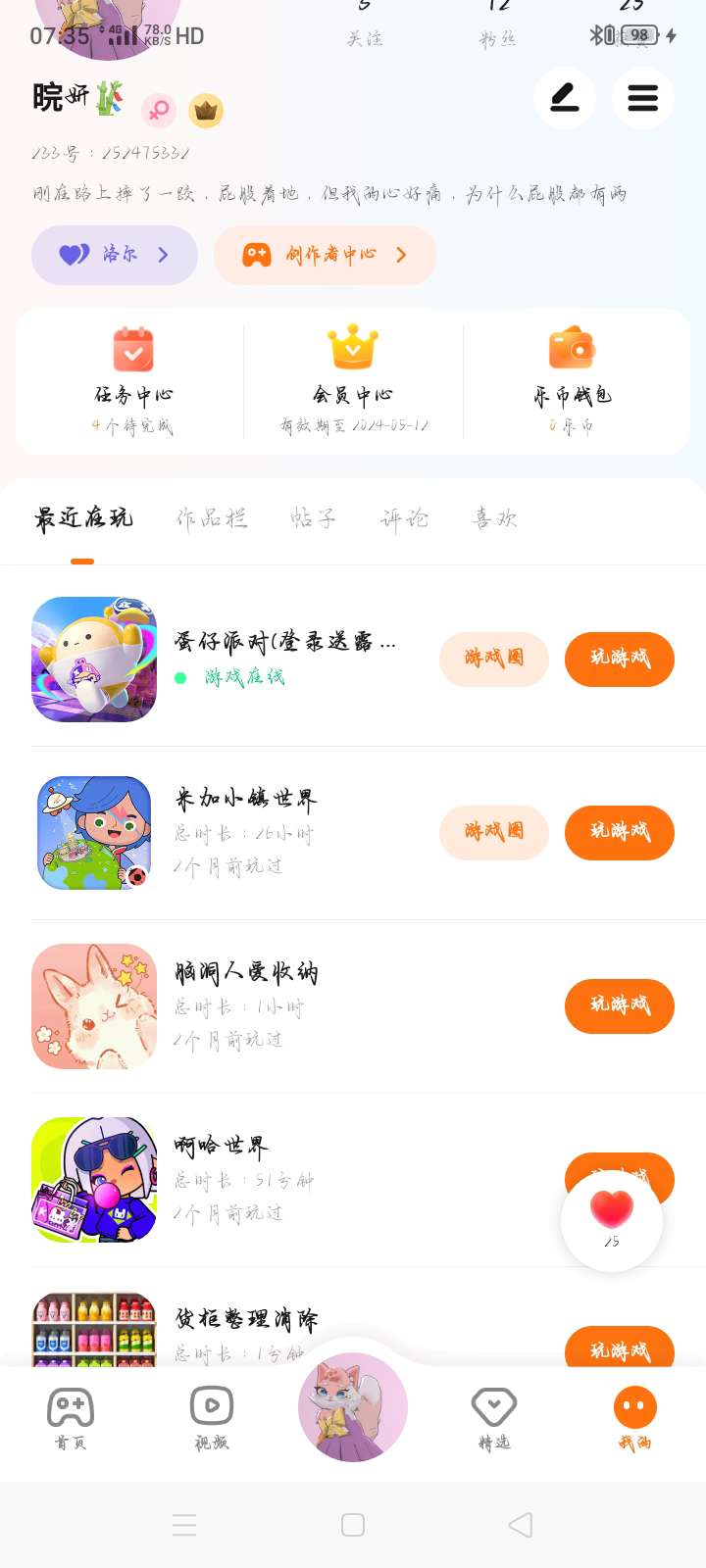706x1568 pixels.
Task: Open the hamburger menu
Action: pyautogui.click(x=642, y=98)
